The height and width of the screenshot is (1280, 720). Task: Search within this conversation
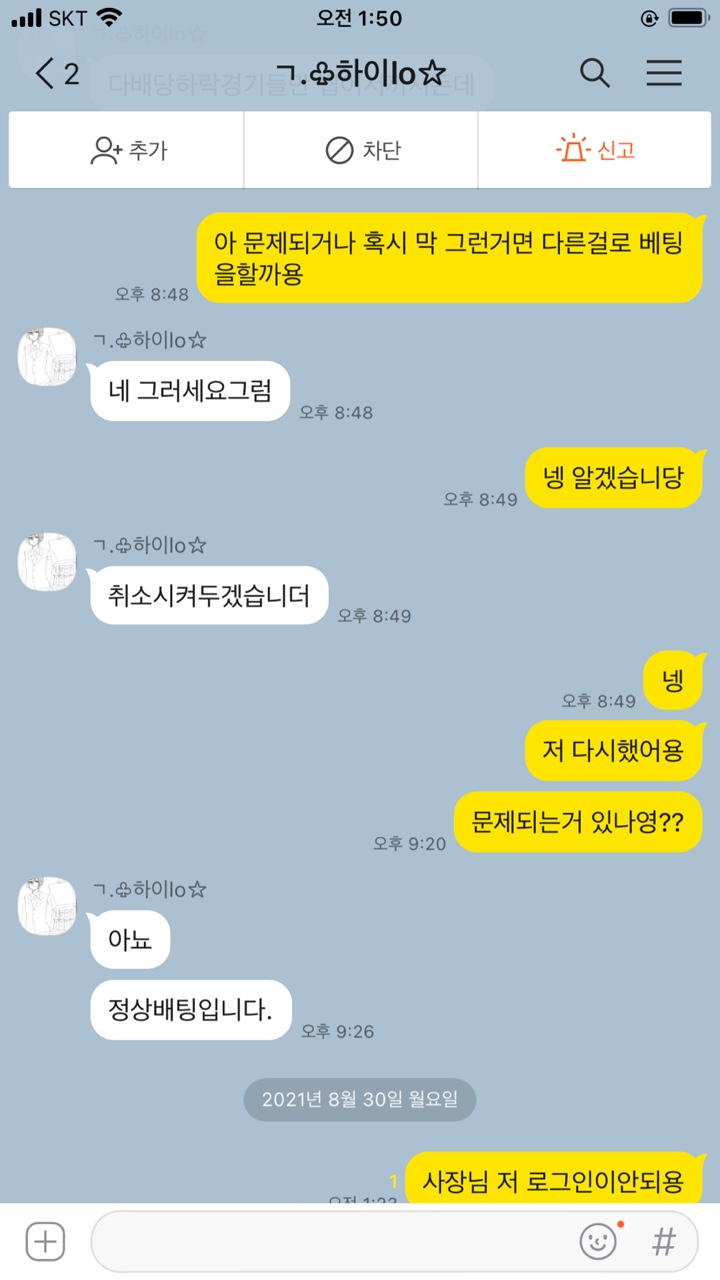tap(594, 73)
